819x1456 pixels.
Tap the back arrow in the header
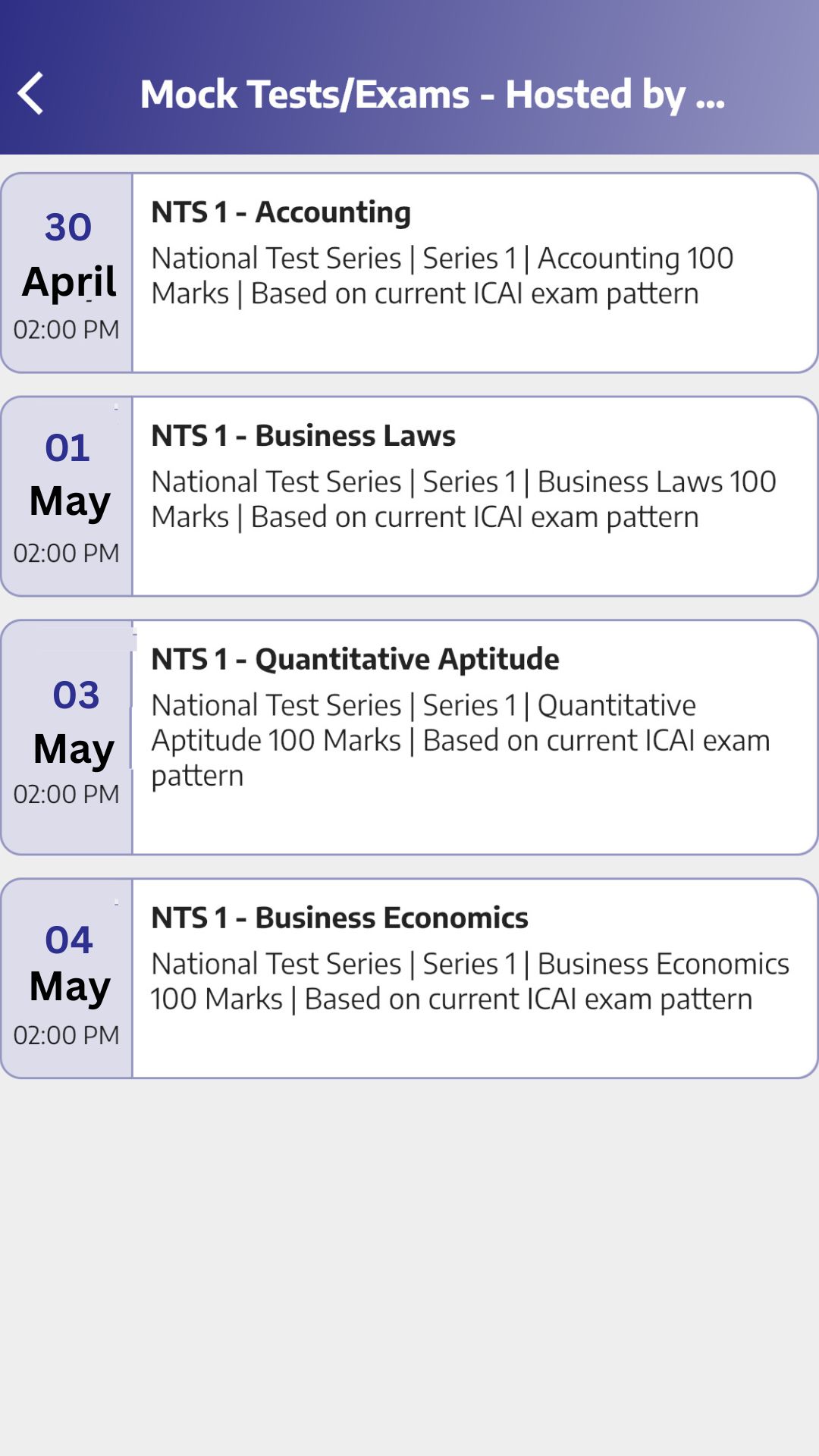[x=30, y=94]
